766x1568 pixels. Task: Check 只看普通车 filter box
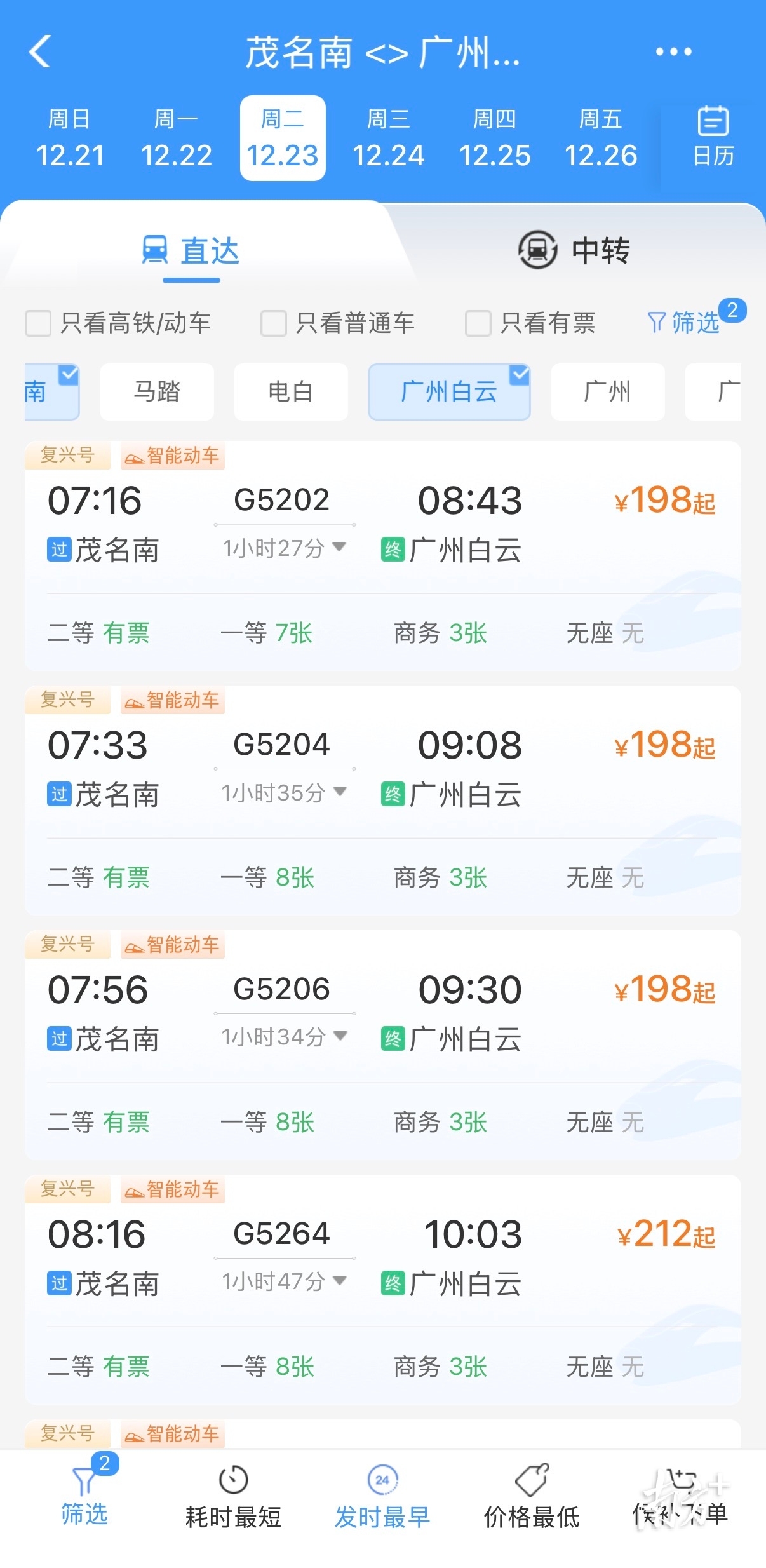pyautogui.click(x=274, y=323)
